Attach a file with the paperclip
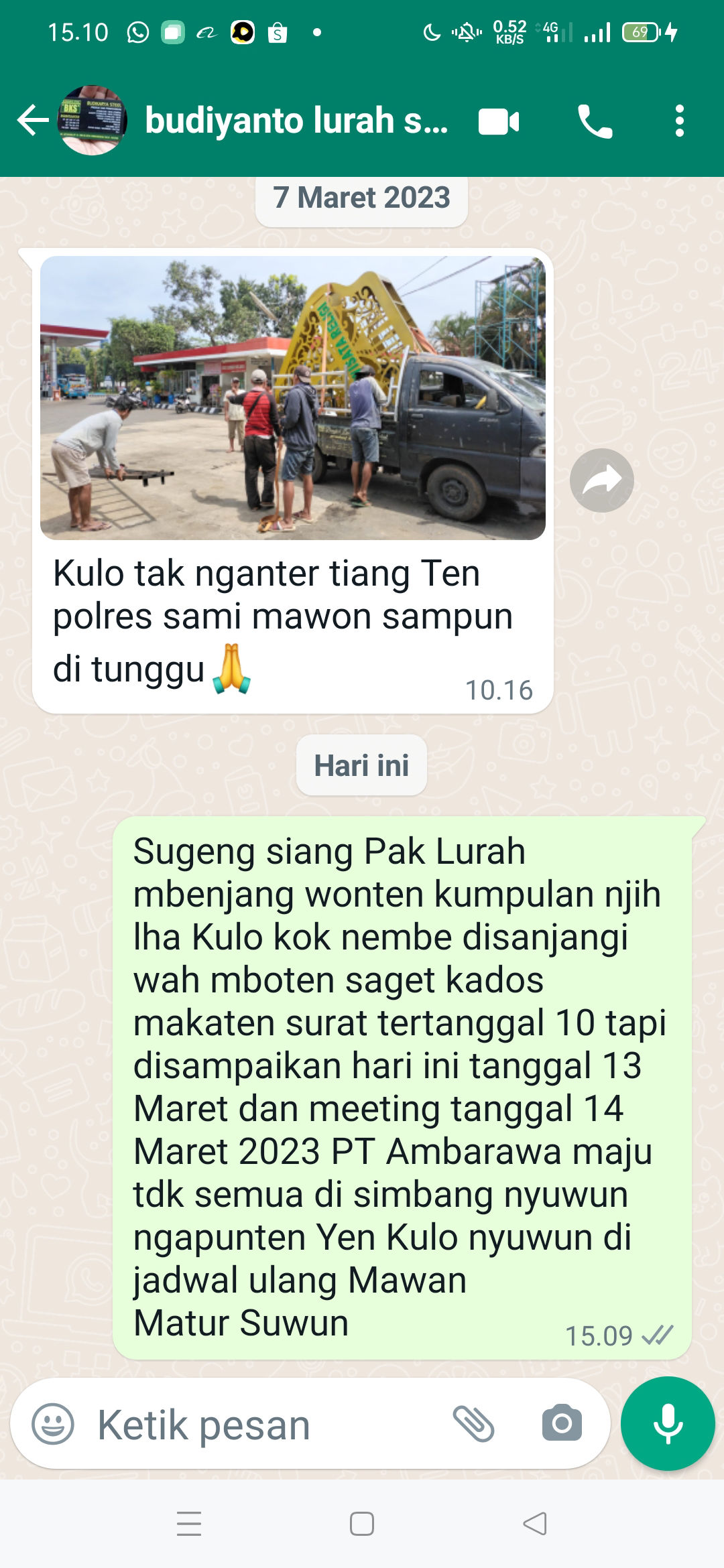Image resolution: width=724 pixels, height=1568 pixels. click(x=473, y=1424)
